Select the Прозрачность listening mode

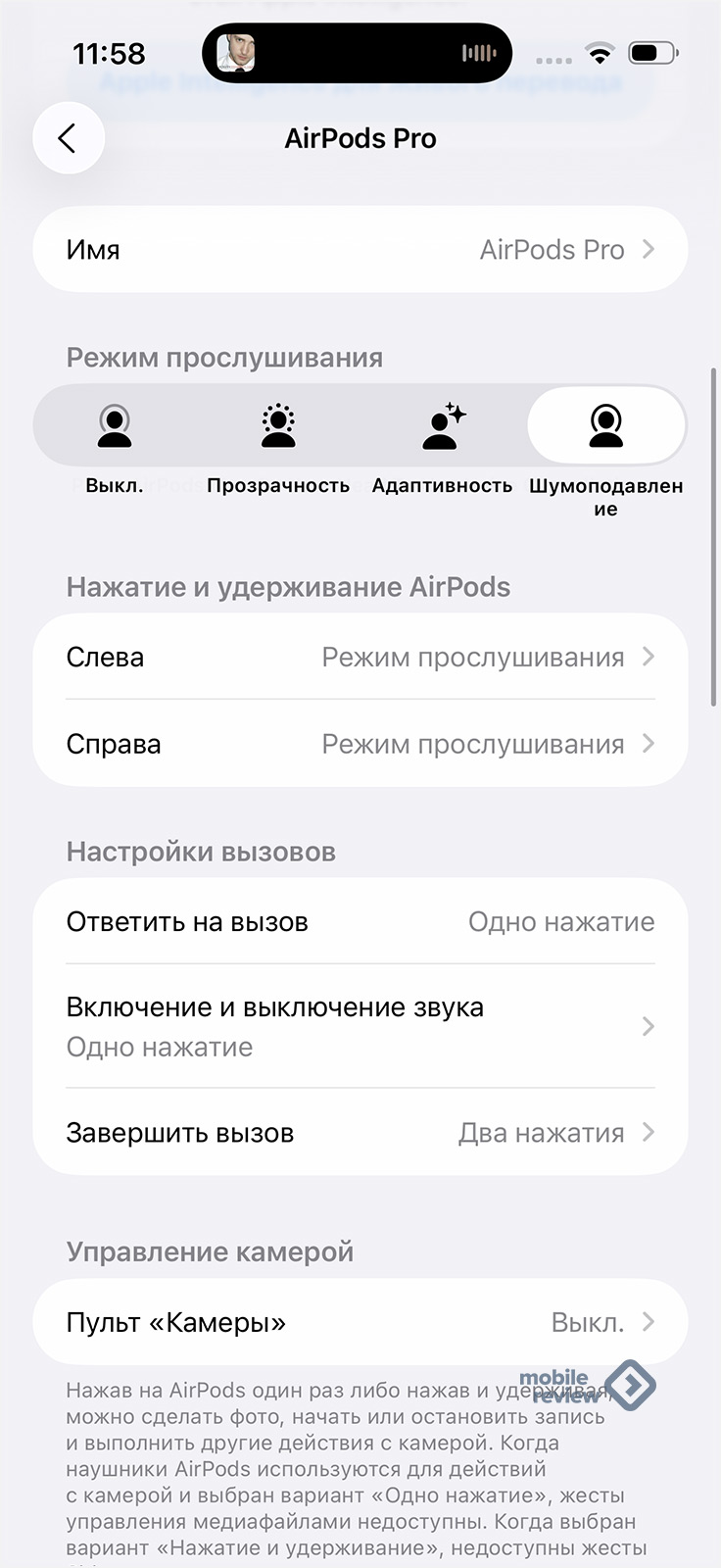click(278, 427)
